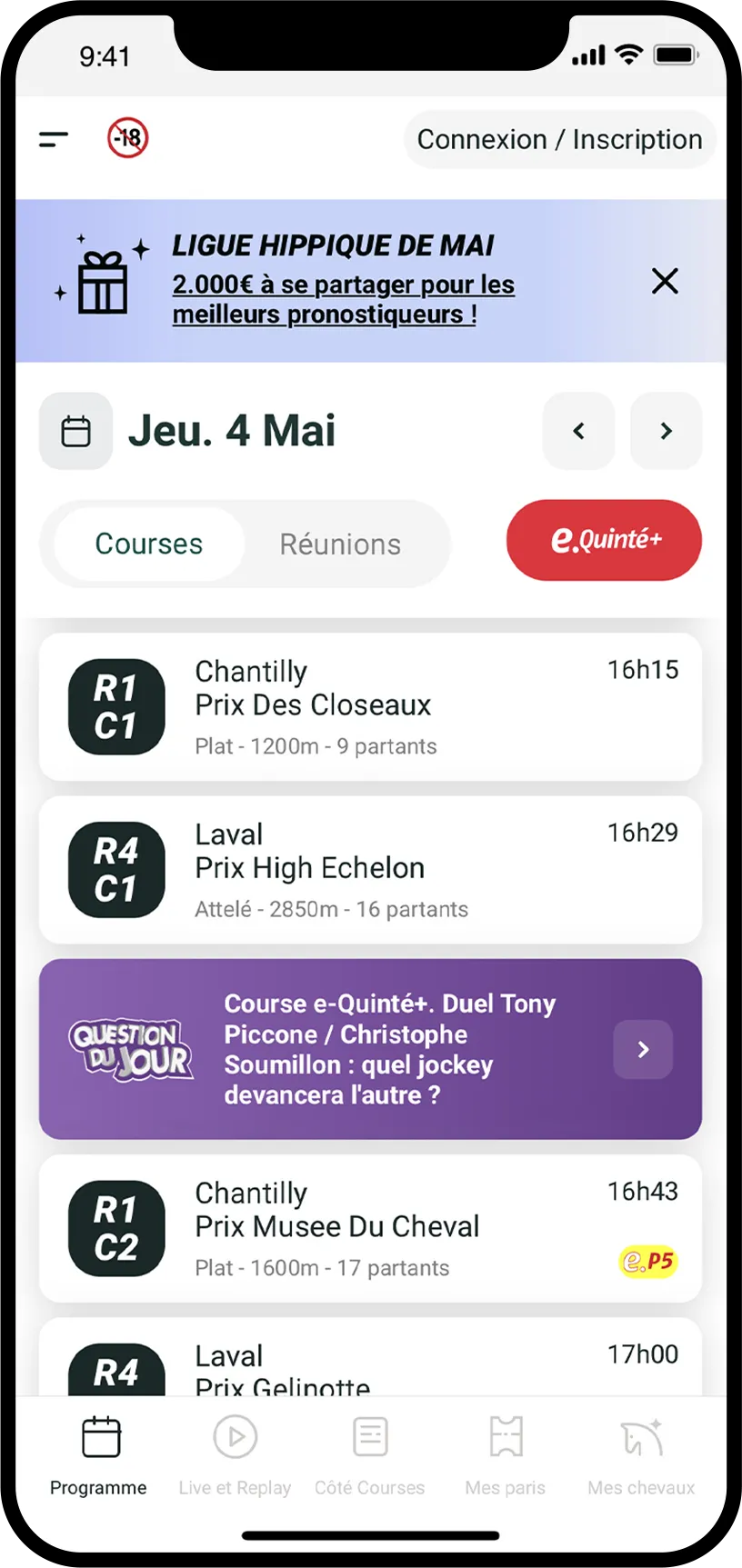Dismiss the Ligue Hippique de Mai banner
Screen dimensions: 742x1568
pos(665,282)
